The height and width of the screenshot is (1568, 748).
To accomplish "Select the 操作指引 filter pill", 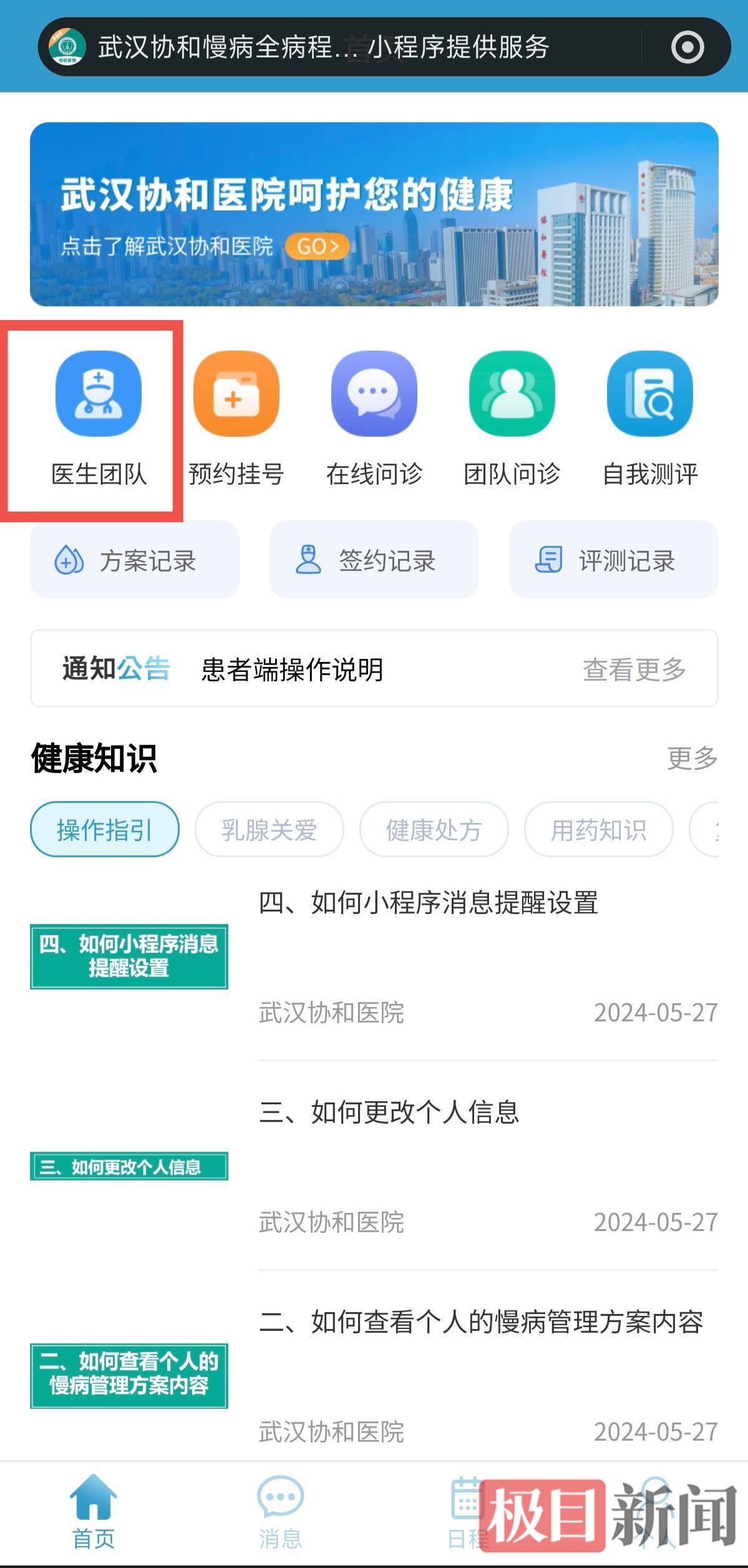I will [104, 830].
